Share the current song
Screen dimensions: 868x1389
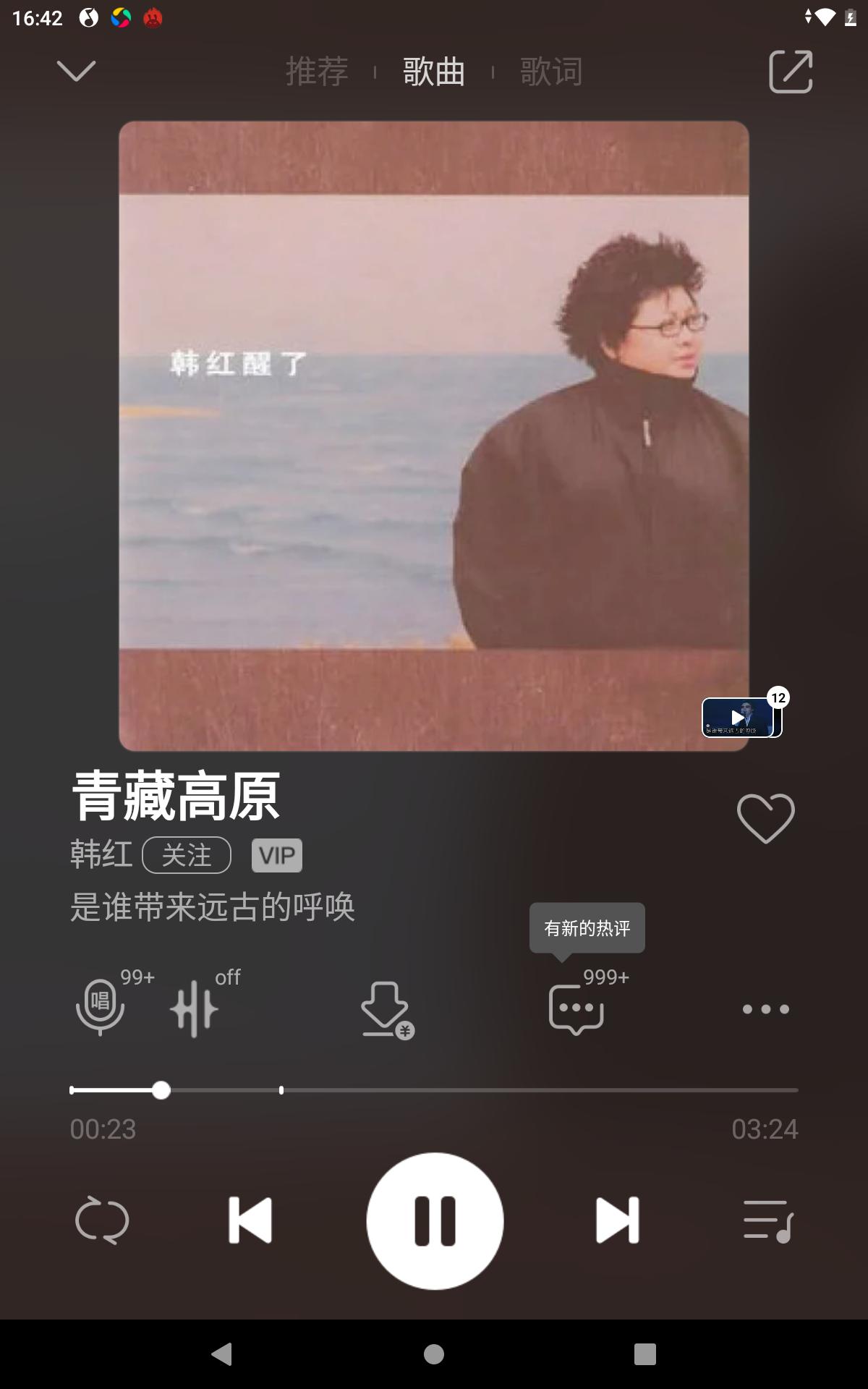pos(791,70)
